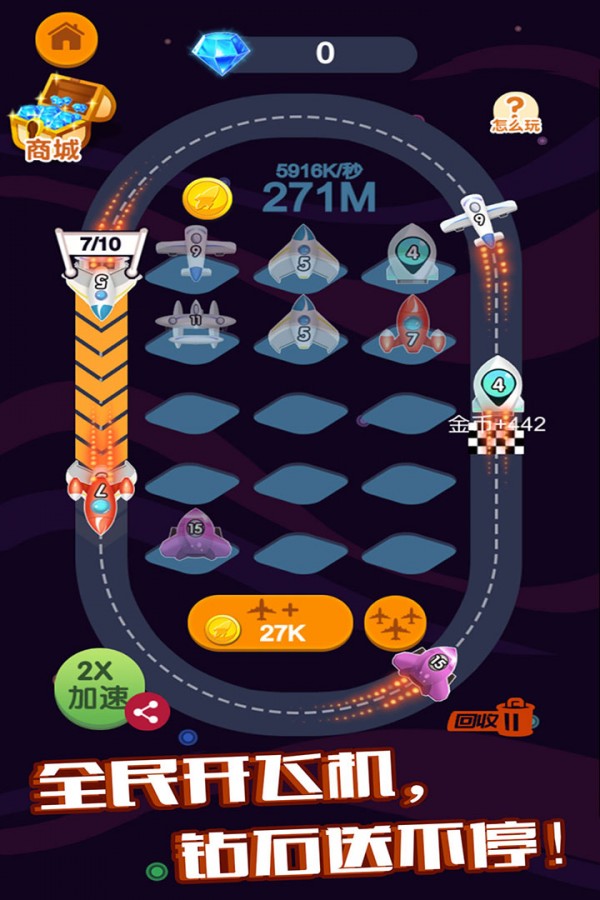Buy a plane for 27K coins
This screenshot has height=900, width=600.
[270, 623]
